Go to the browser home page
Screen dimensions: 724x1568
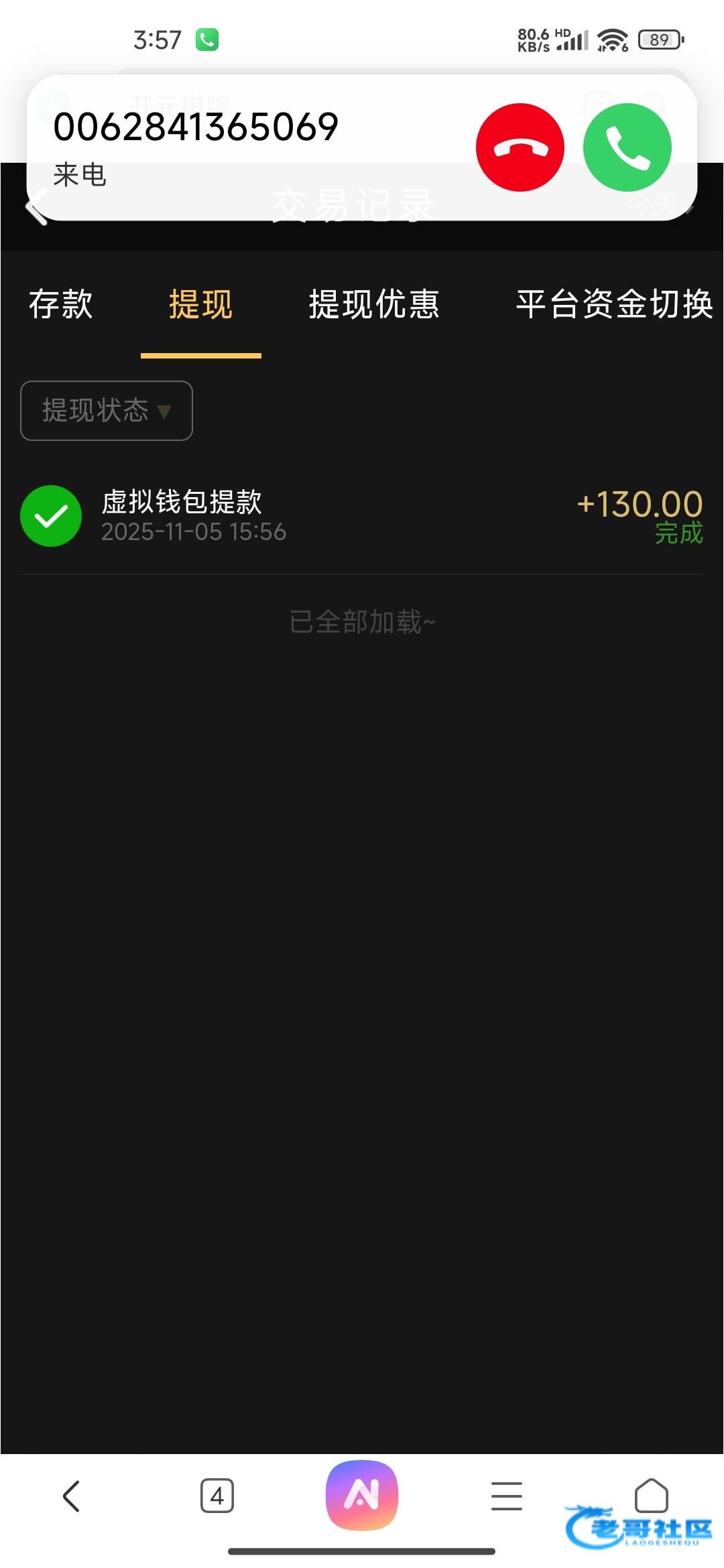pos(652,1496)
